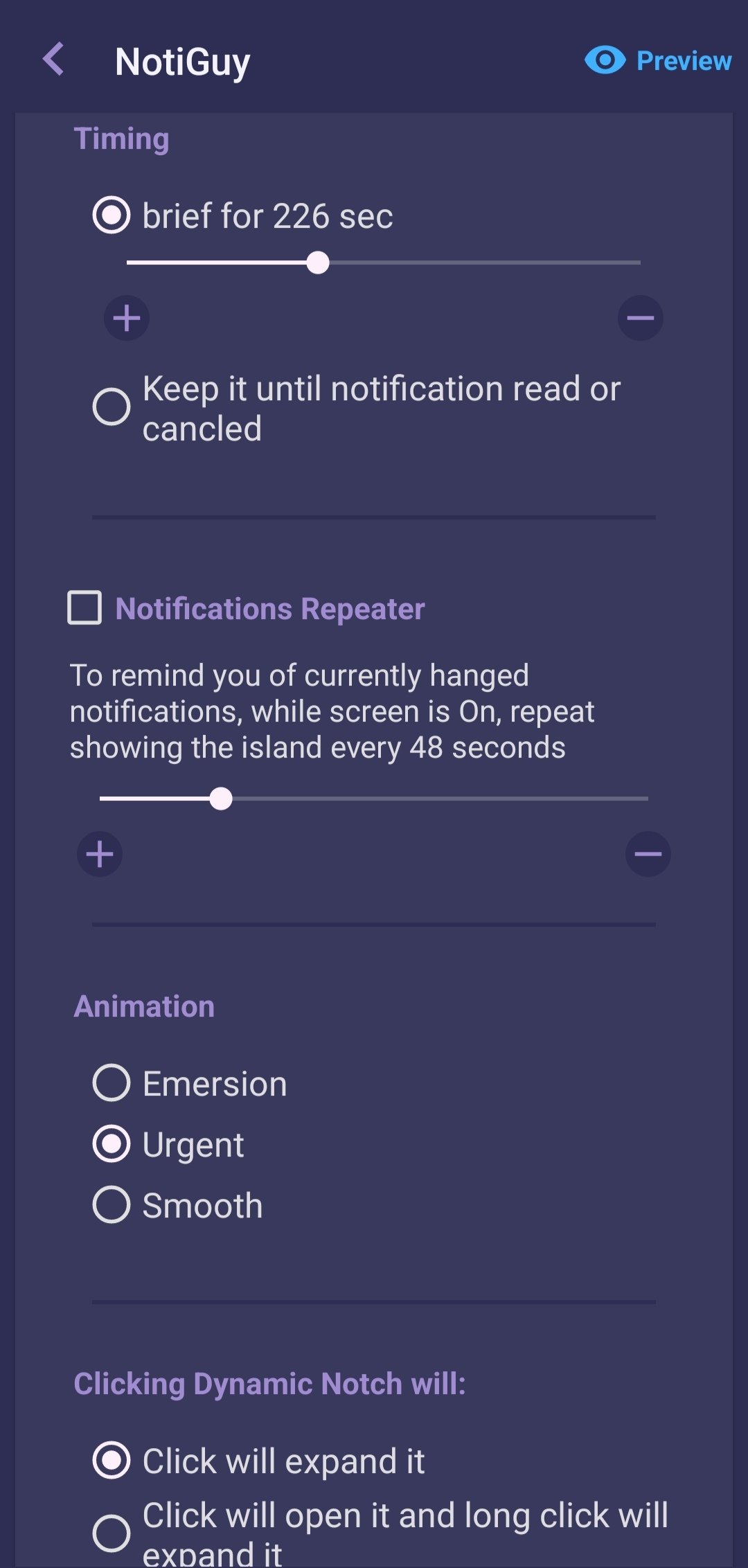Choose the Smooth animation
The width and height of the screenshot is (748, 1568).
pyautogui.click(x=178, y=1205)
